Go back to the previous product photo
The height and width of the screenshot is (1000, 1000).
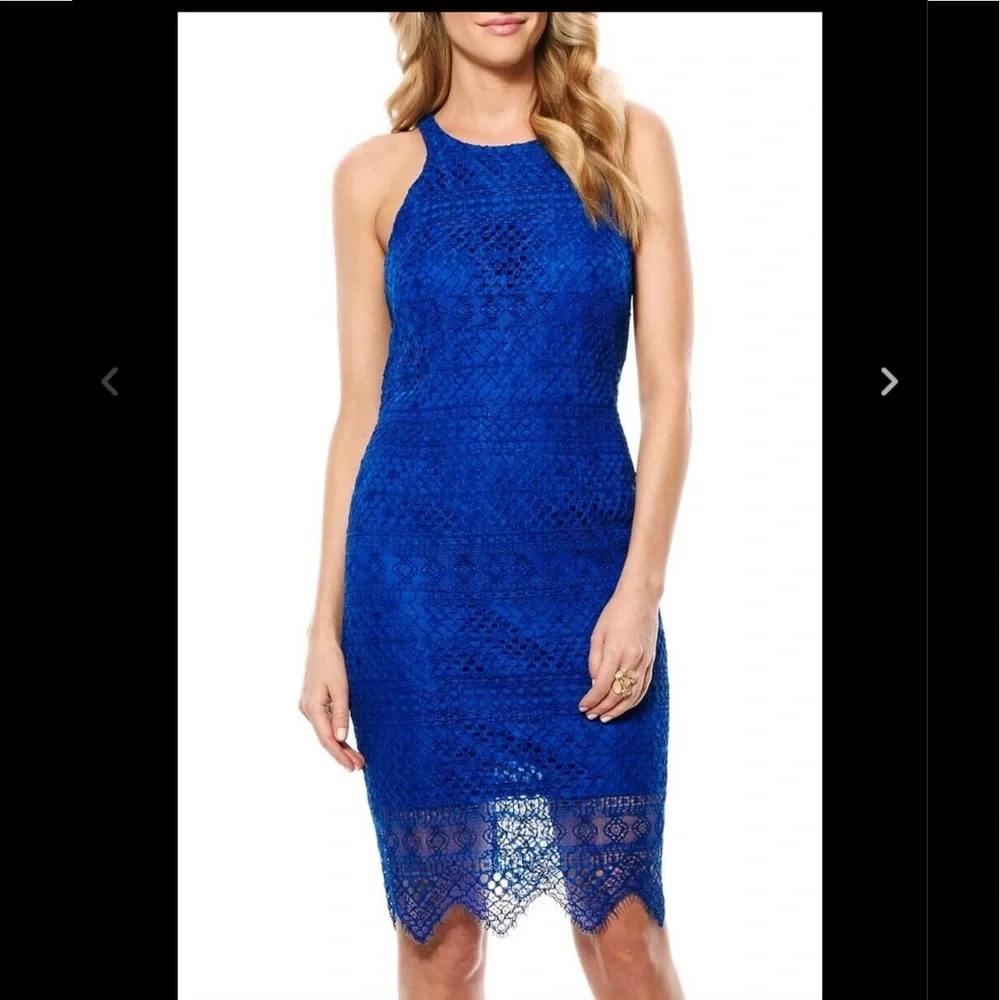point(110,381)
